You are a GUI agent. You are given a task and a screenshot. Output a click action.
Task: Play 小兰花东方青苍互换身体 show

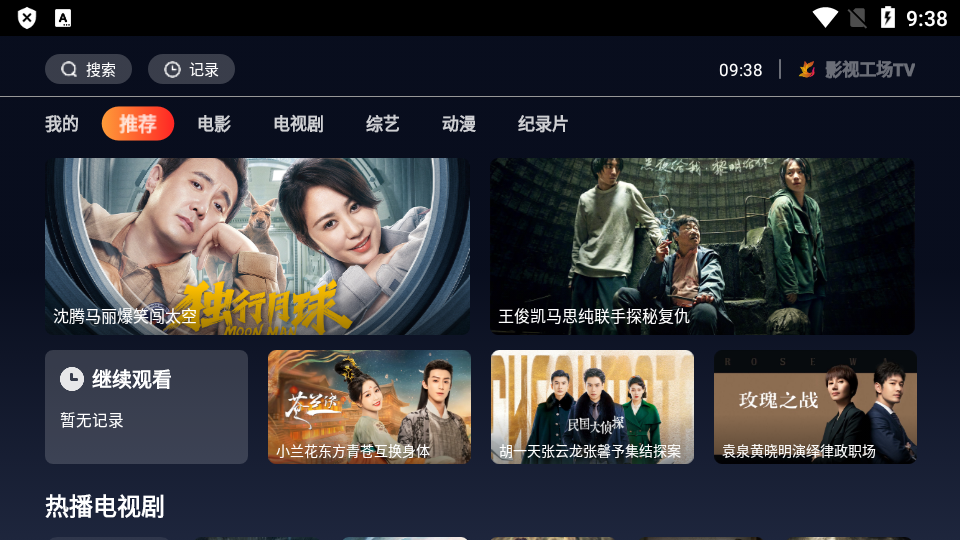pyautogui.click(x=369, y=406)
